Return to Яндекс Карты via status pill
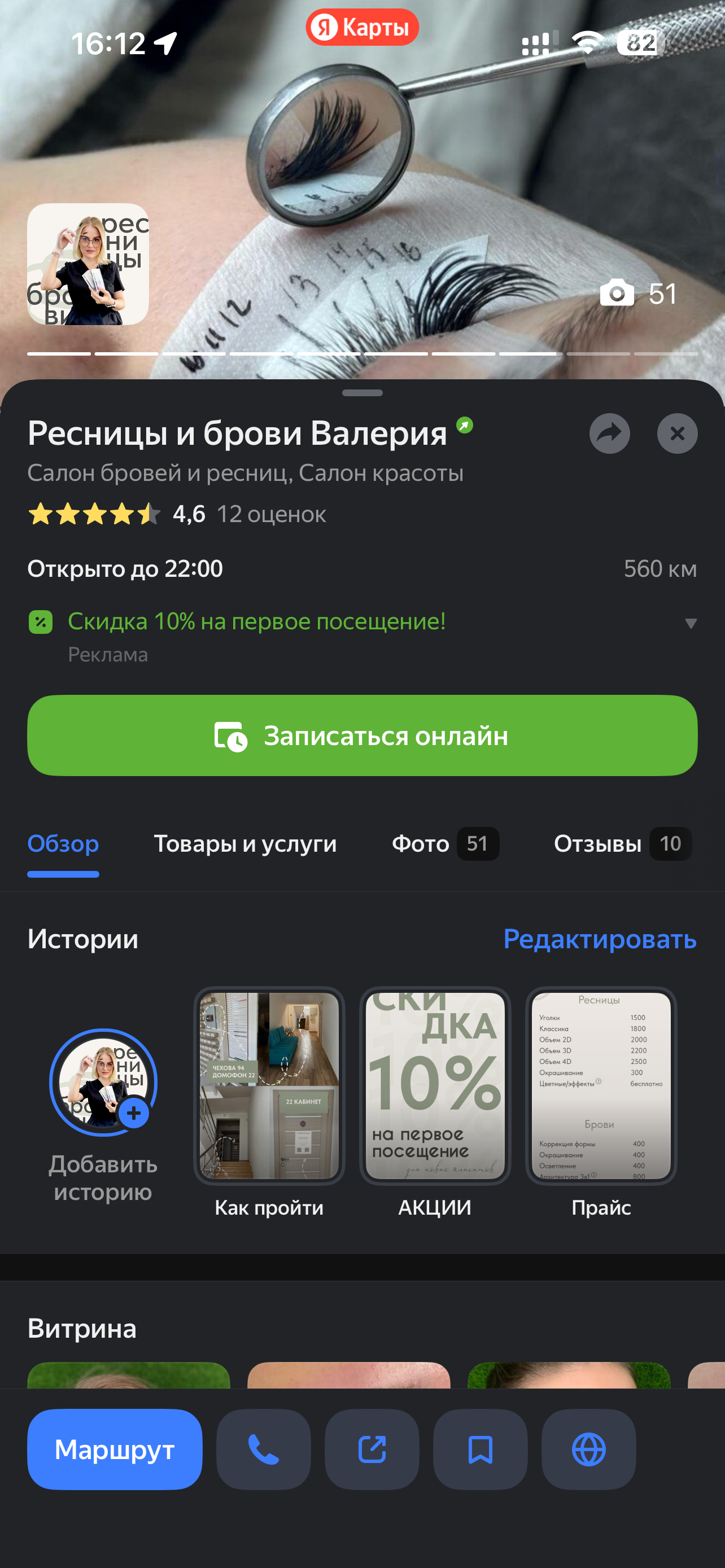This screenshot has width=725, height=1568. (362, 28)
